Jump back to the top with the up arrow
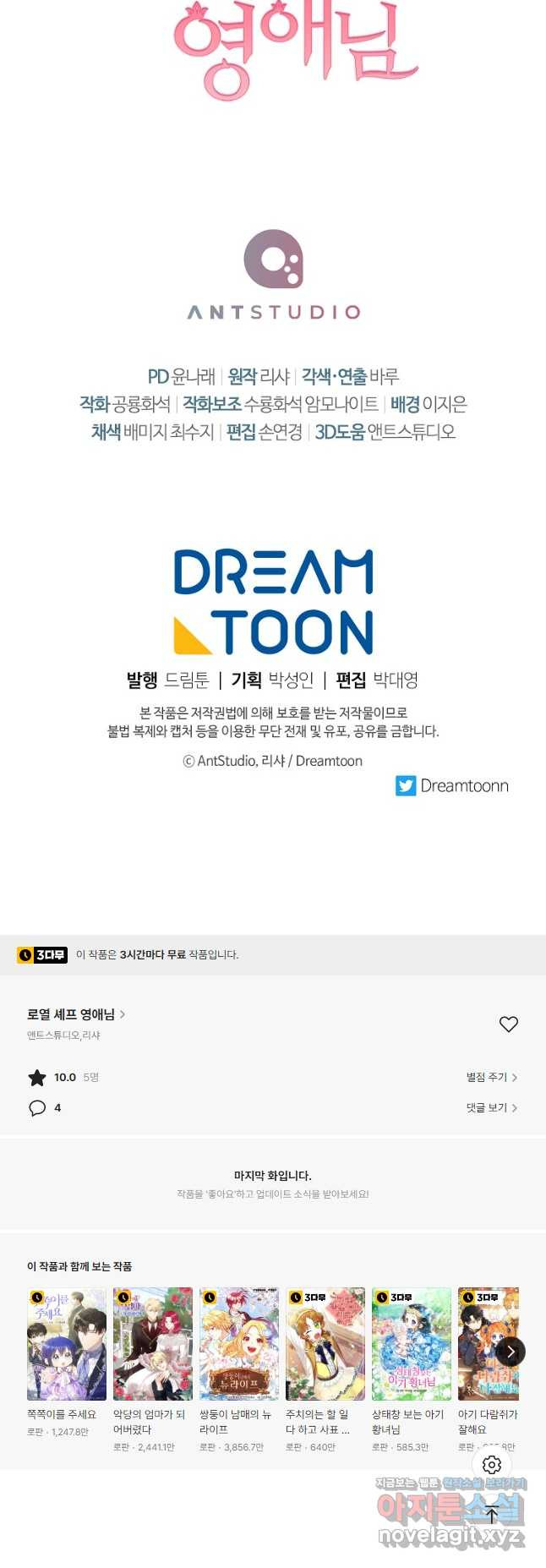546x1568 pixels. click(x=492, y=1516)
